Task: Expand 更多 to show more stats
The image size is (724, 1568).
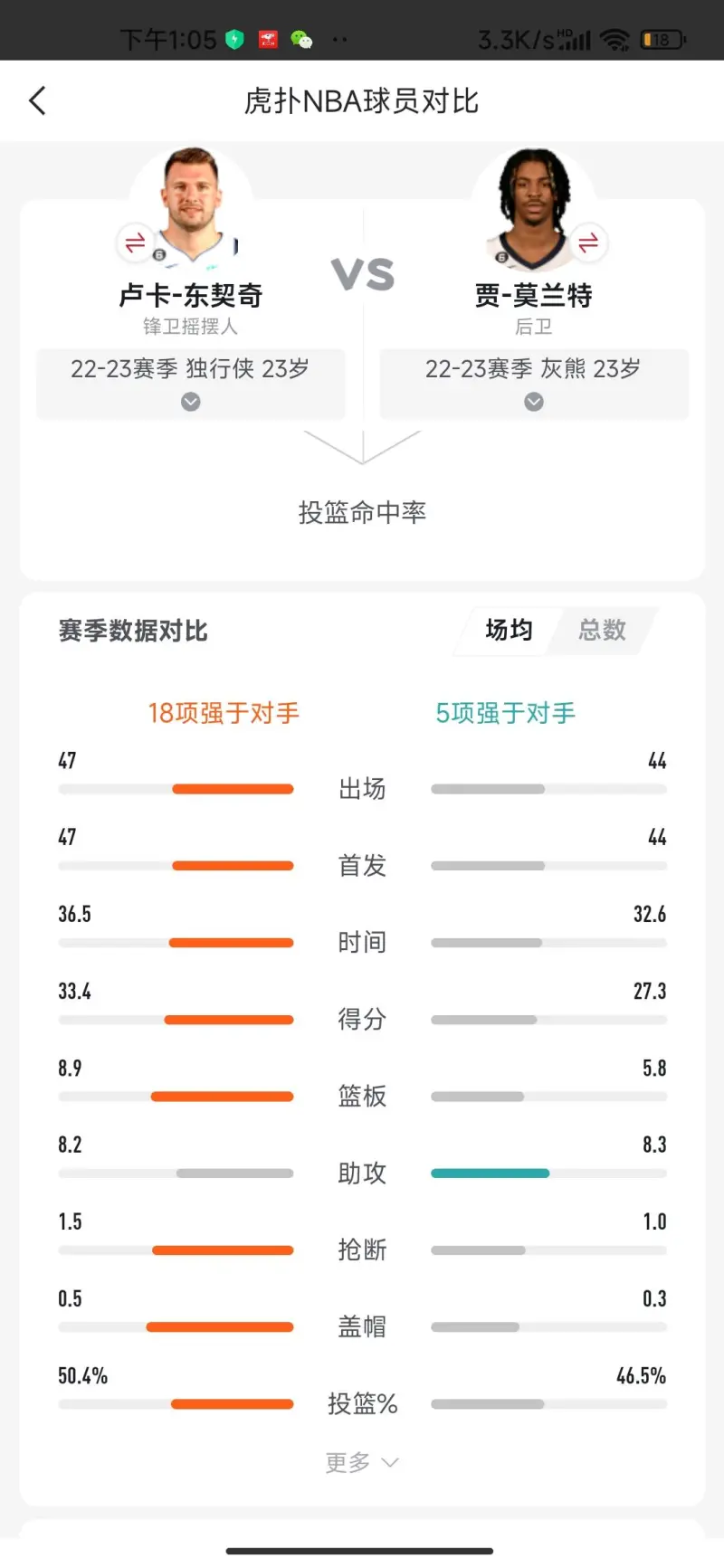Action: pyautogui.click(x=362, y=1462)
